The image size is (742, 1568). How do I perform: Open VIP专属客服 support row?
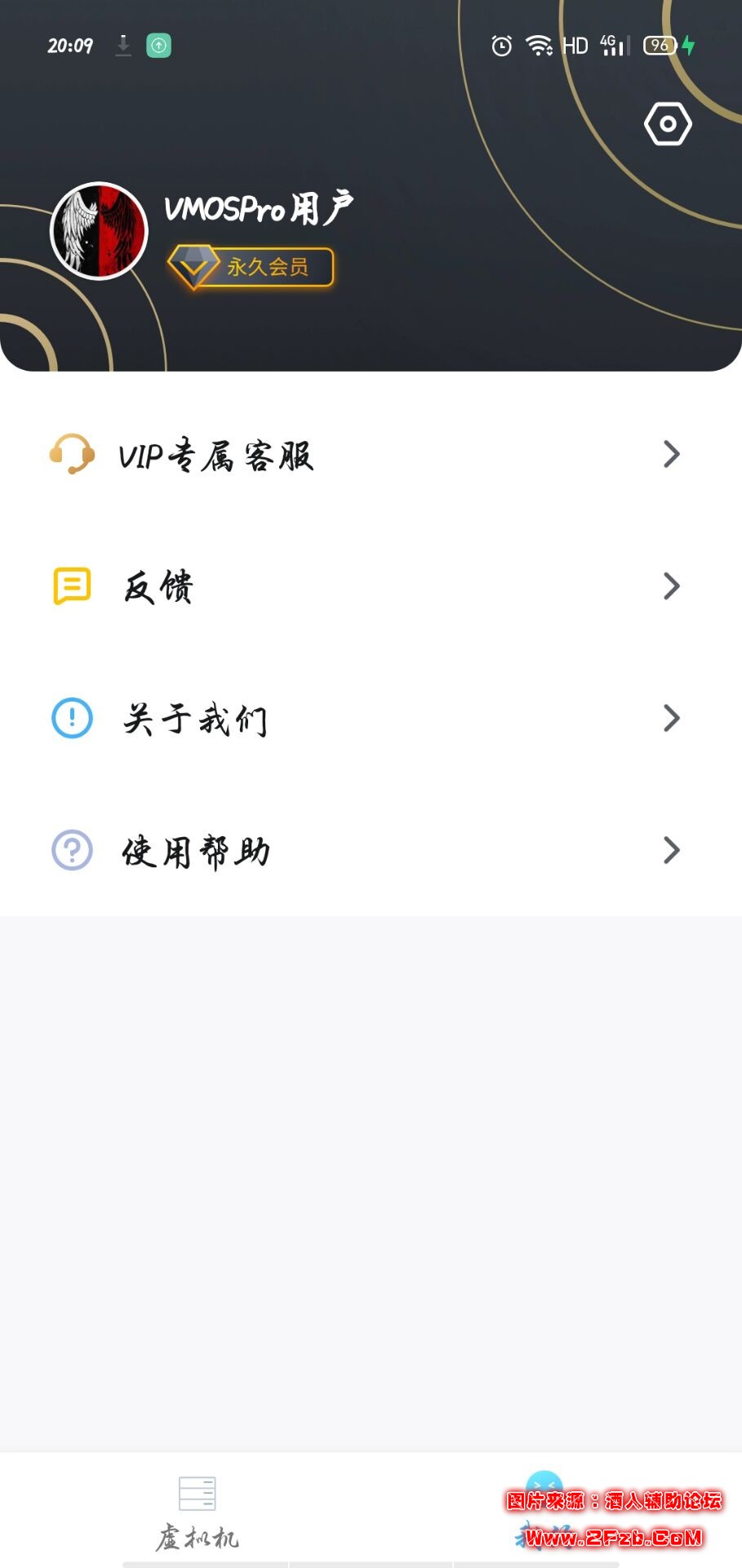click(371, 455)
